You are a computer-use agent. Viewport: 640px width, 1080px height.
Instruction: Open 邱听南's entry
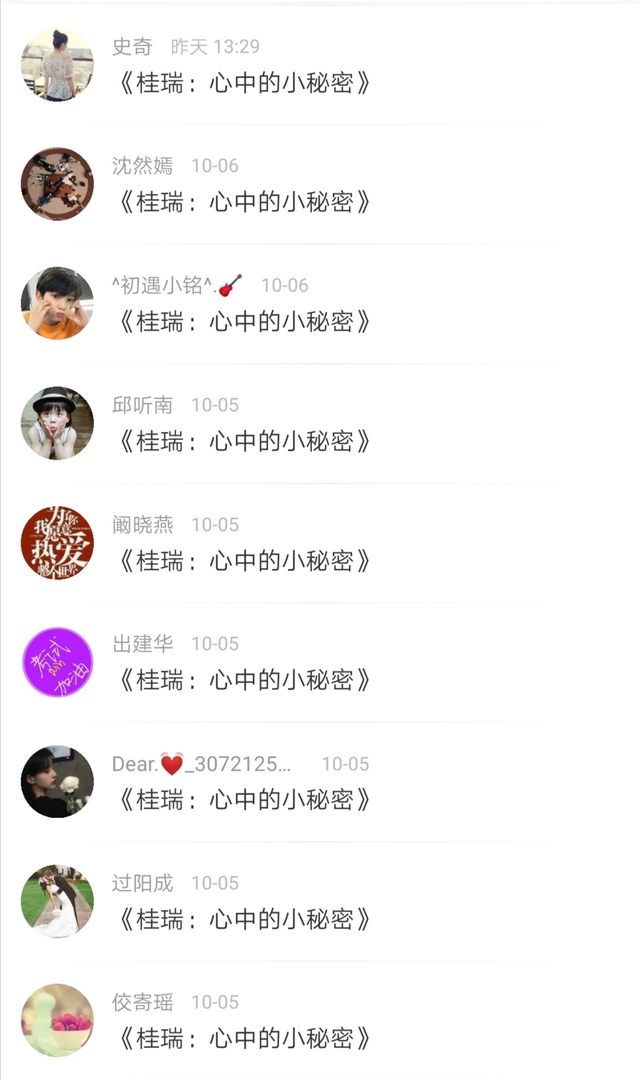320,423
